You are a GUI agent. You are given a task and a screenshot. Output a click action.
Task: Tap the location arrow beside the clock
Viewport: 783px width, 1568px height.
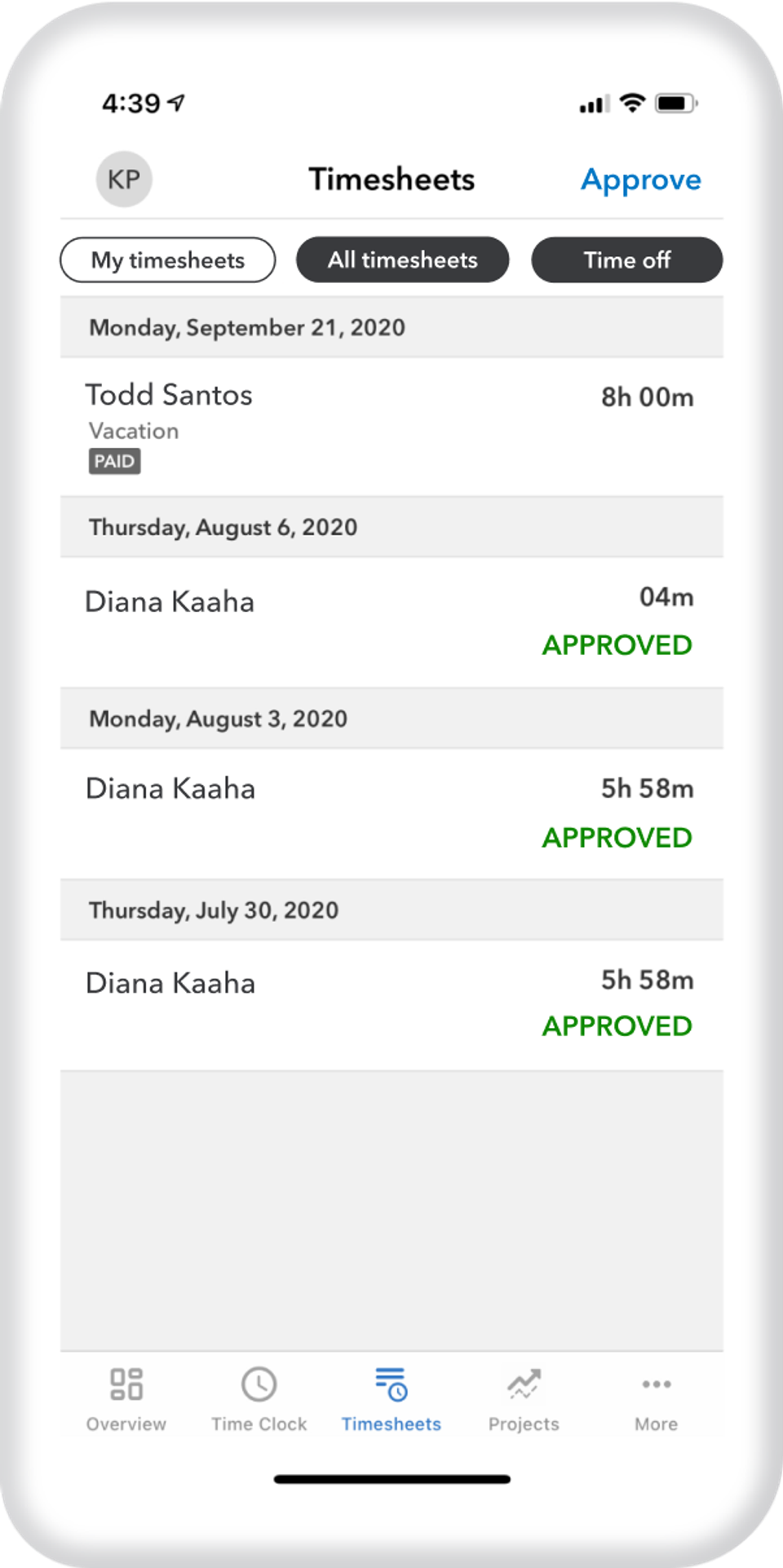point(174,102)
